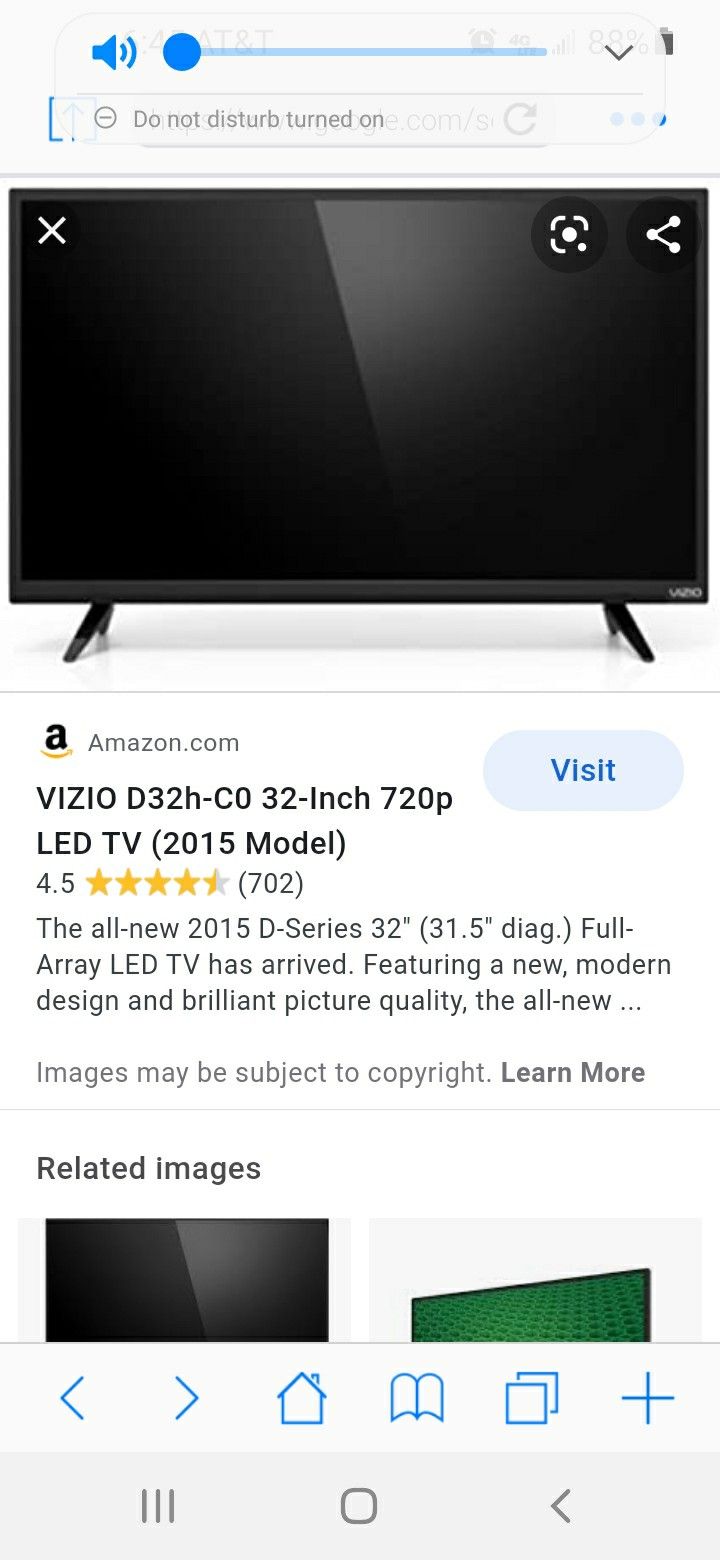This screenshot has height=1560, width=720.
Task: Visit the Amazon.com product page
Action: pos(583,770)
